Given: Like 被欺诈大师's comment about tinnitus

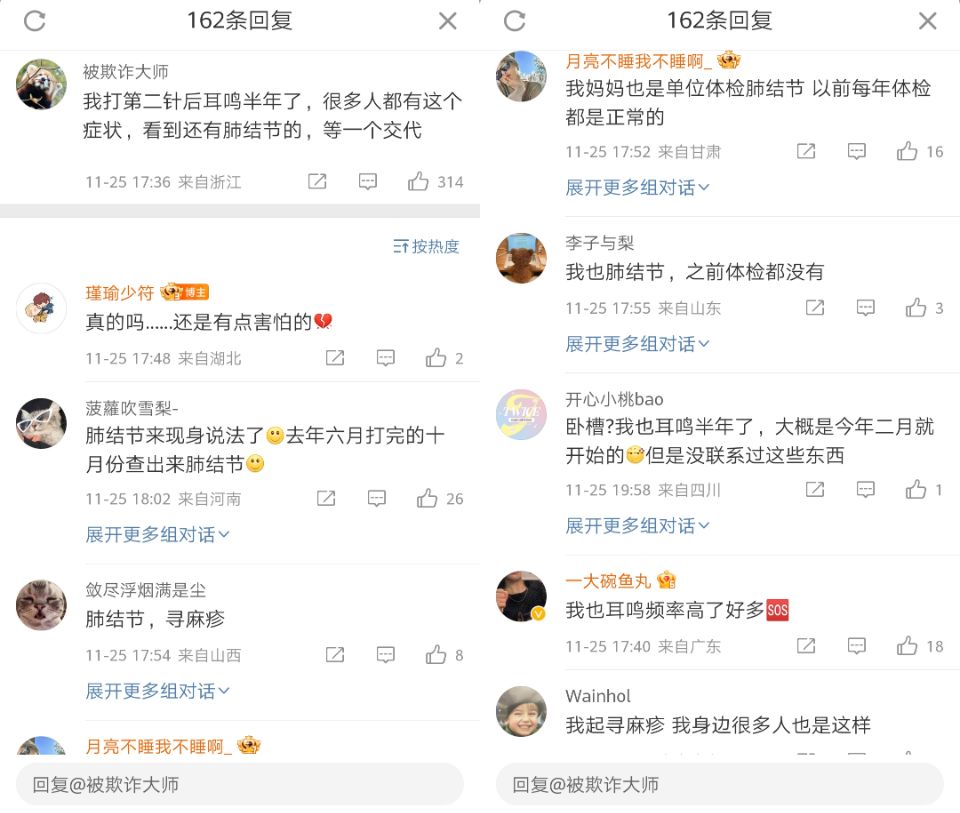Looking at the screenshot, I should coord(419,182).
